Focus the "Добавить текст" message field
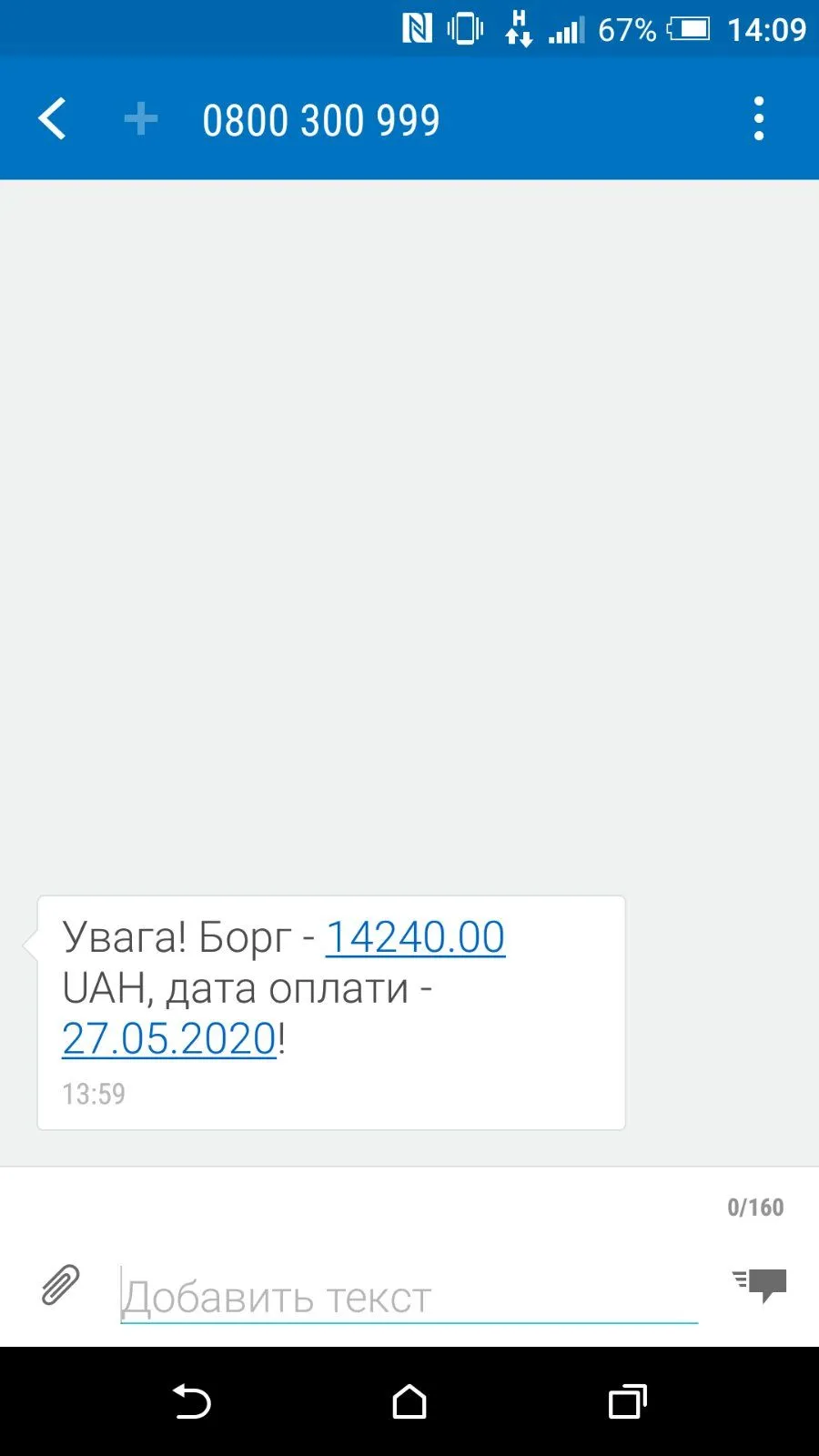The width and height of the screenshot is (819, 1456). pyautogui.click(x=408, y=1296)
